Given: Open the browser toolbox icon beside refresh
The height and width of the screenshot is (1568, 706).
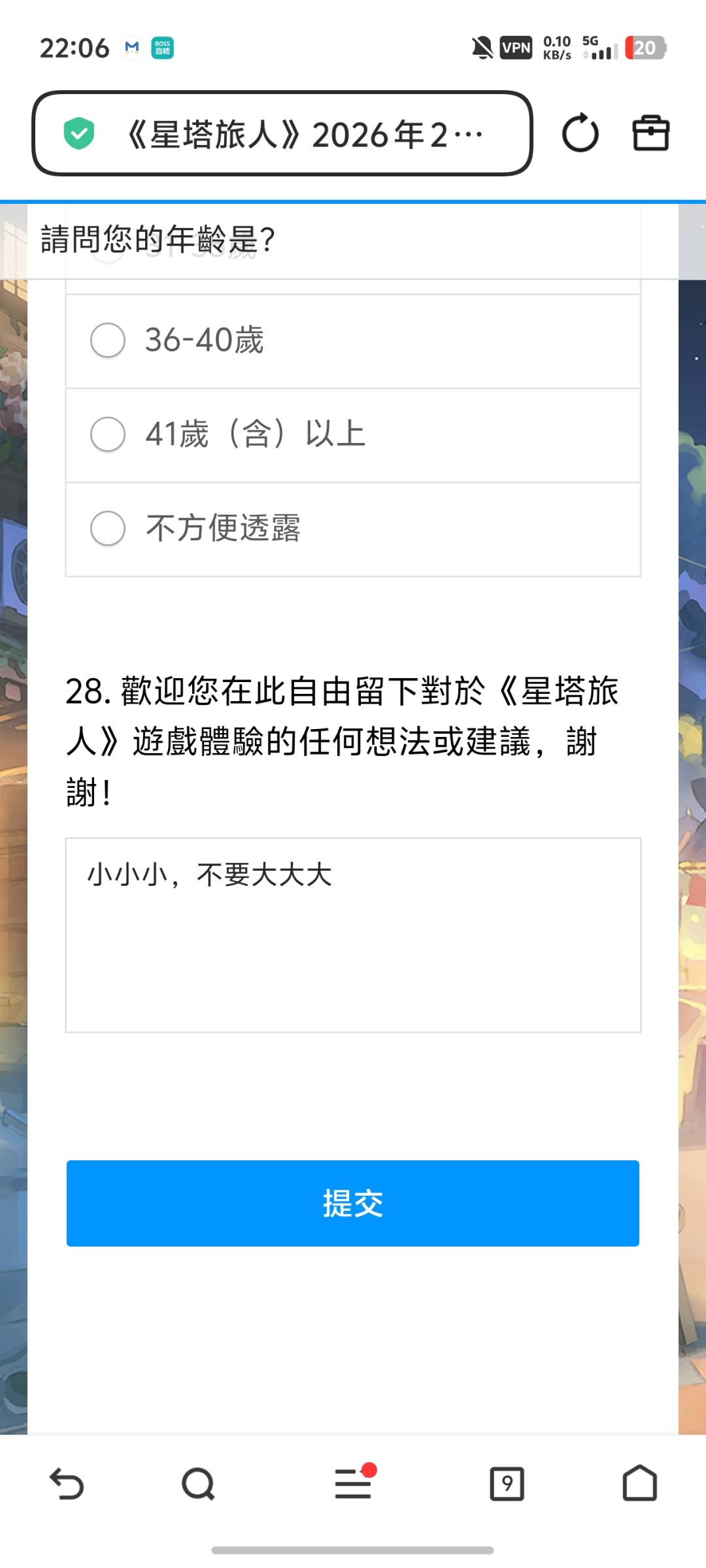Looking at the screenshot, I should coord(651,133).
